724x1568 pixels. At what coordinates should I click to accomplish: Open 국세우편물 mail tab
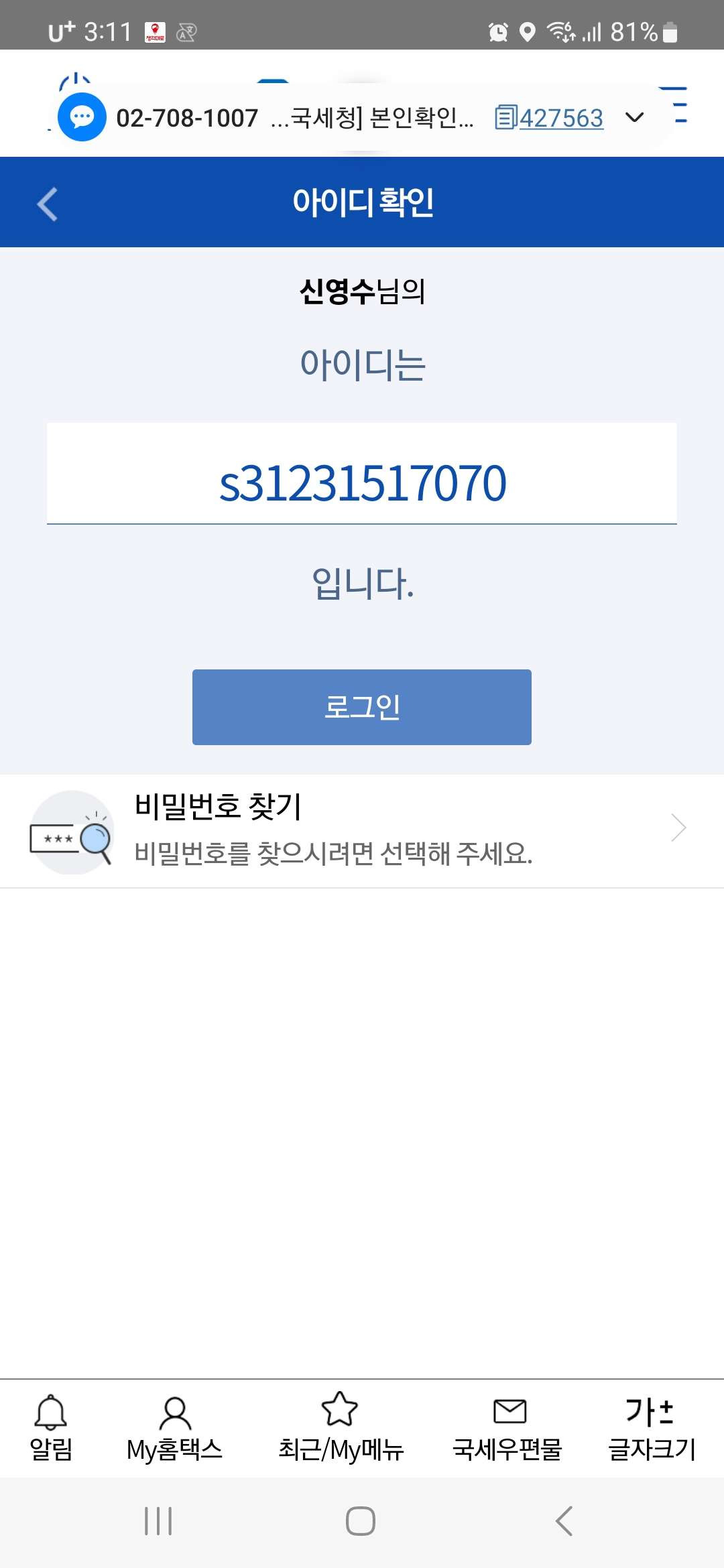[508, 1427]
